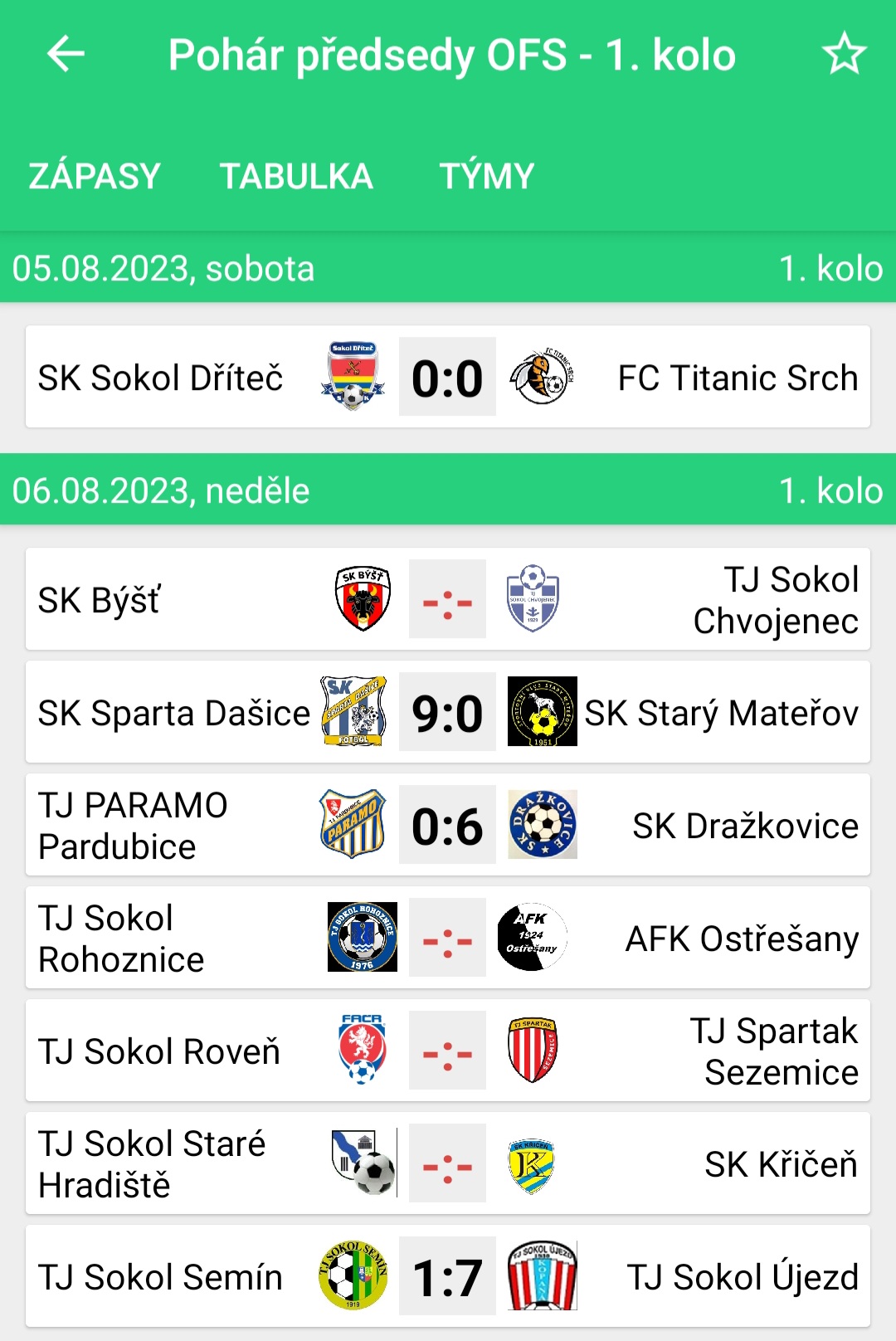Go back using the arrow icon
896x1341 pixels.
coord(66,55)
